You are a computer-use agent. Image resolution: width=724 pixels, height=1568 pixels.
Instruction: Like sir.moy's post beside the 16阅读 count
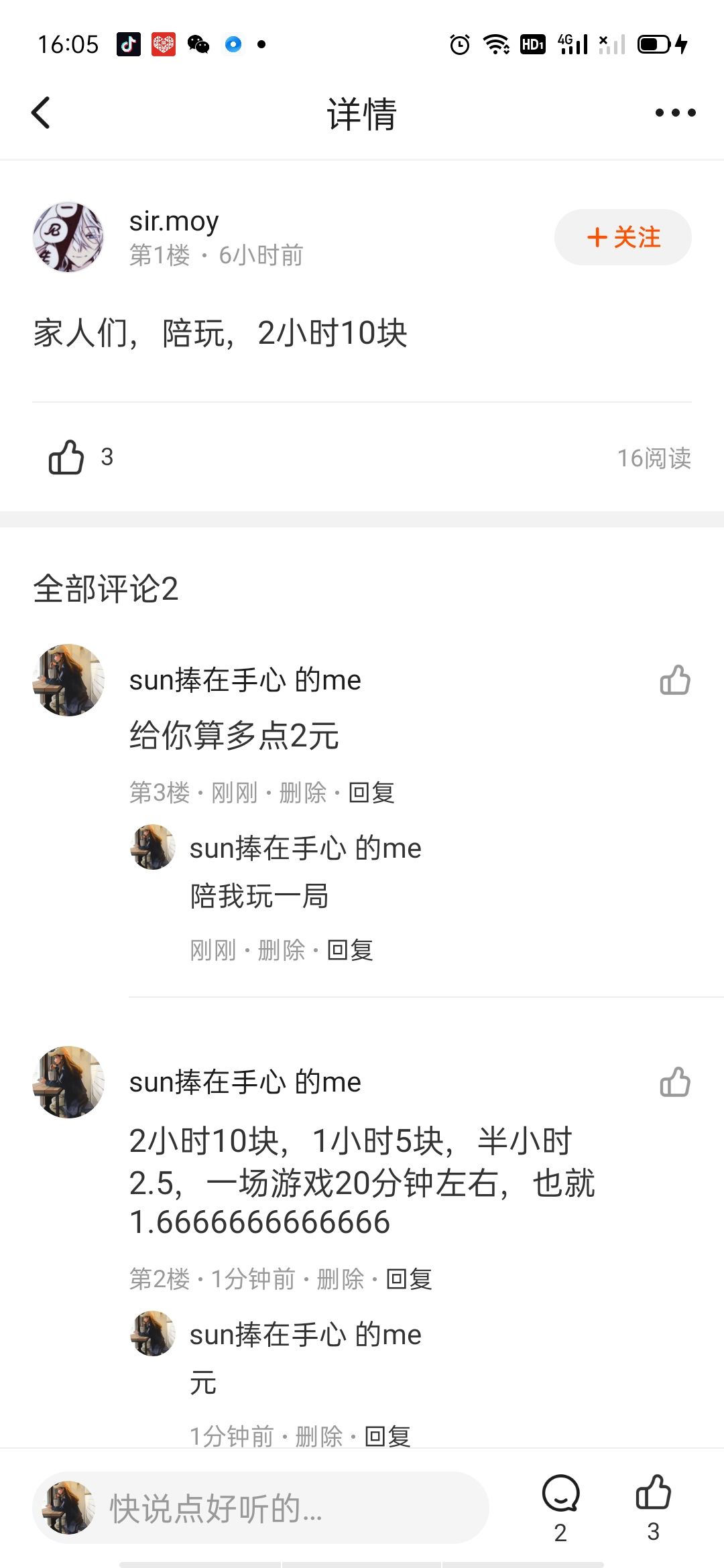(66, 458)
